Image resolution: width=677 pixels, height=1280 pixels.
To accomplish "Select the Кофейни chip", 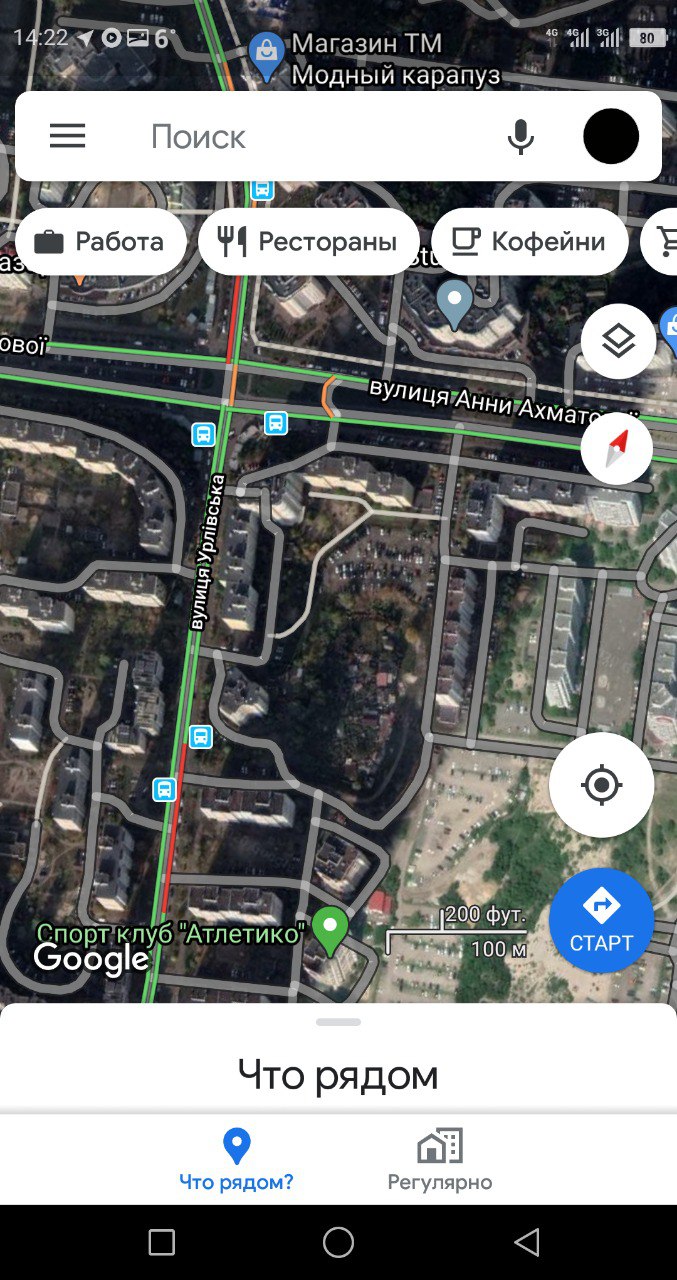I will [x=529, y=241].
